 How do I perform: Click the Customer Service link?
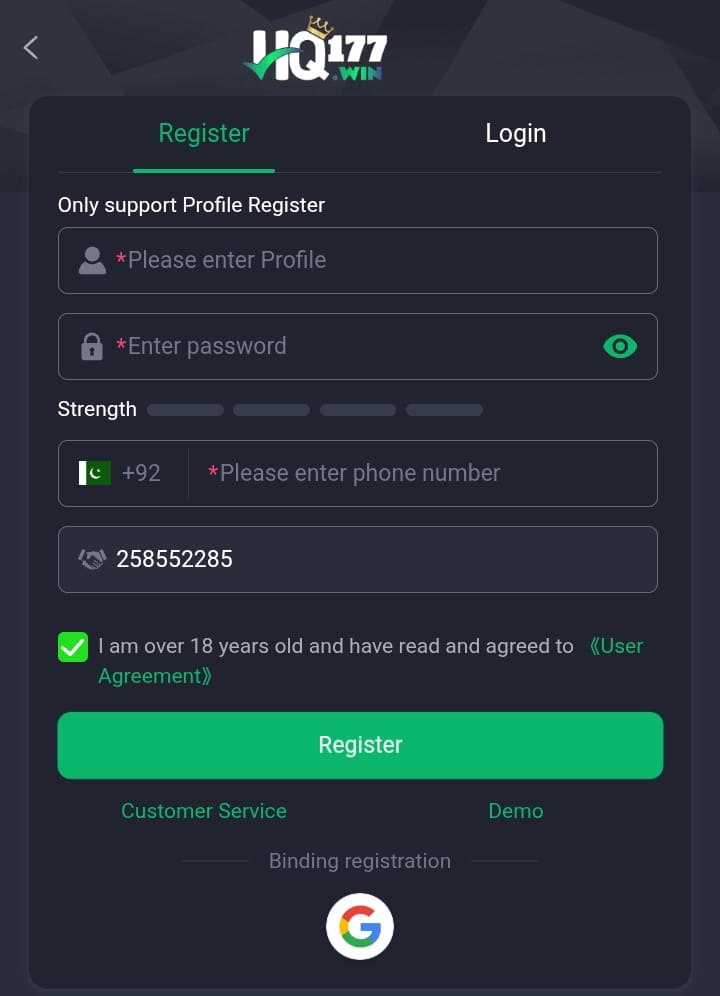point(203,811)
